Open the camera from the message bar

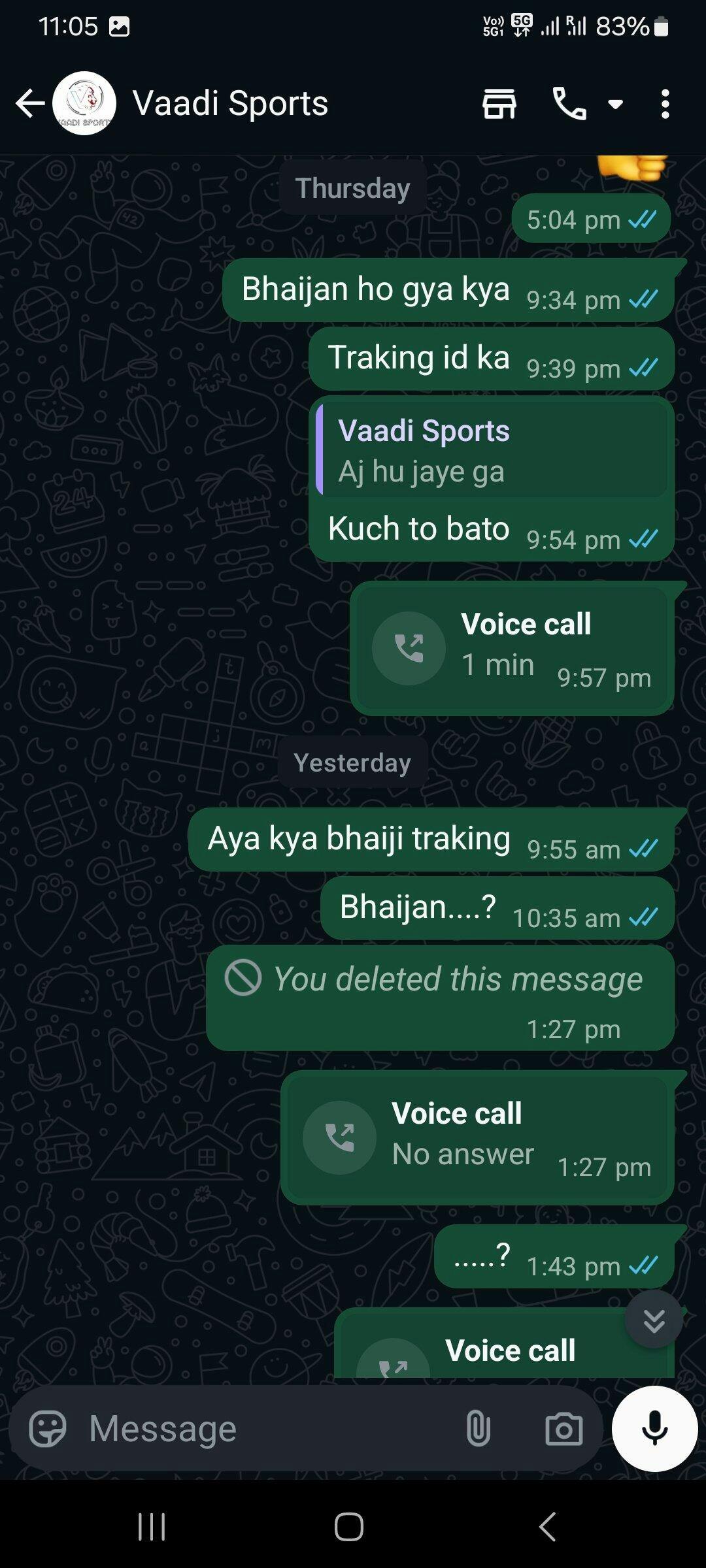pyautogui.click(x=563, y=1429)
